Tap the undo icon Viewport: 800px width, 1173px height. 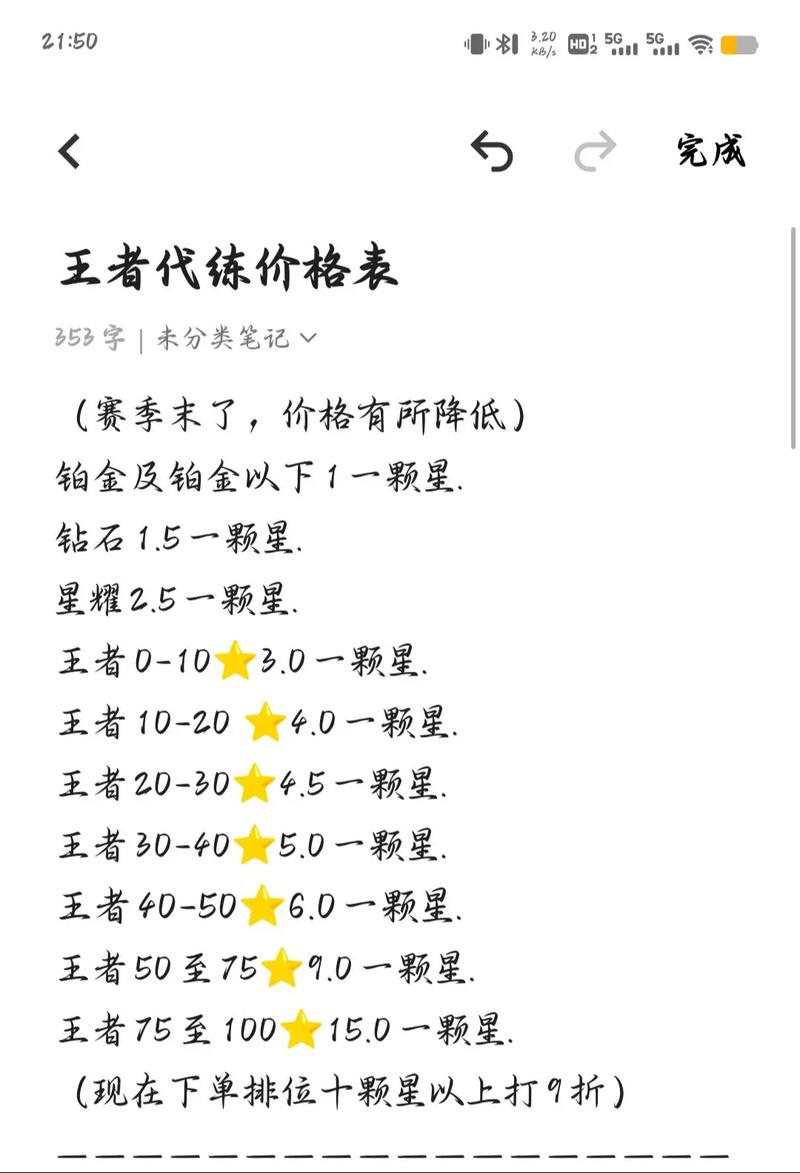492,149
